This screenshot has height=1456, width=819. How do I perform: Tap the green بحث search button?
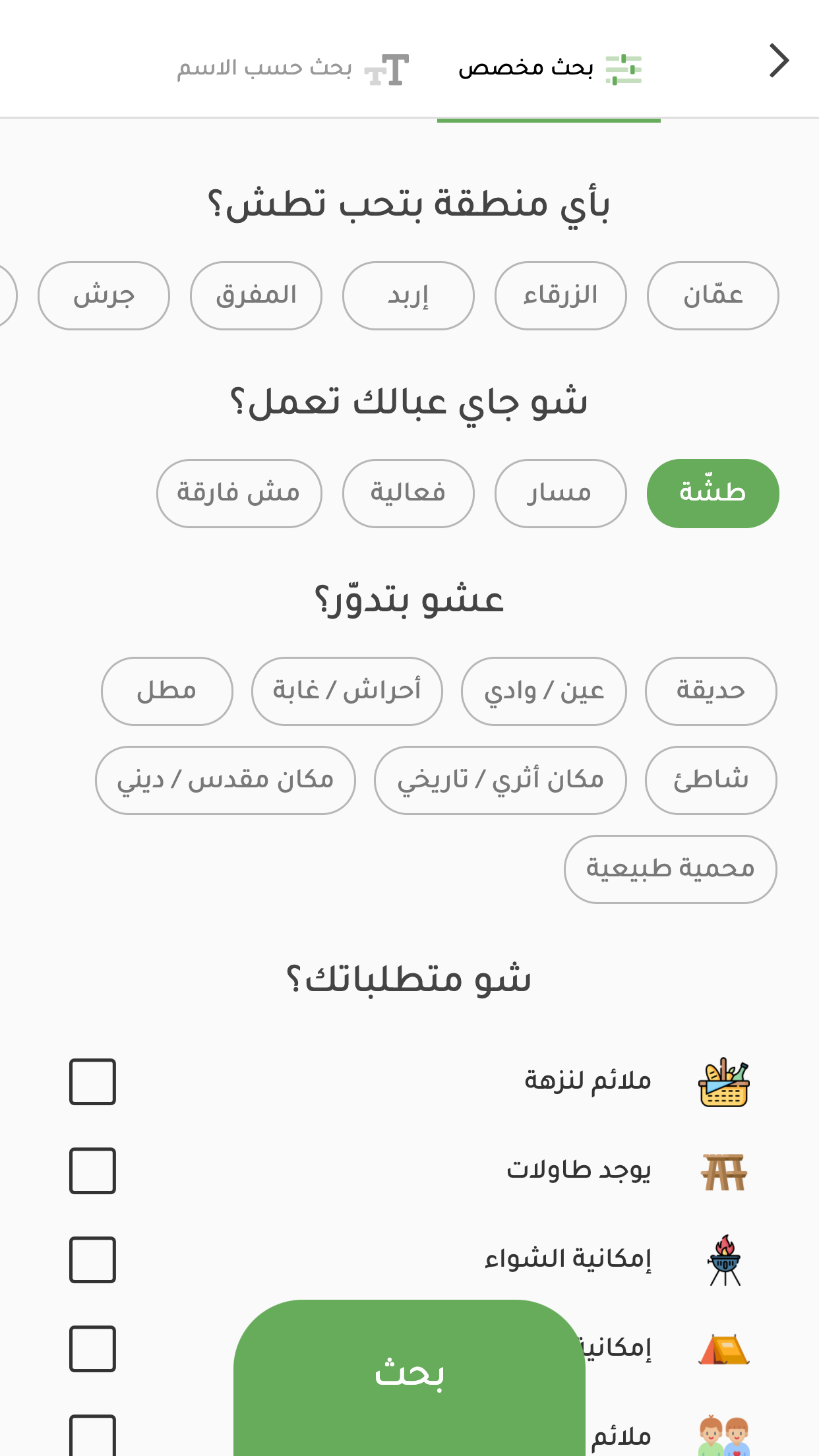coord(409,1375)
